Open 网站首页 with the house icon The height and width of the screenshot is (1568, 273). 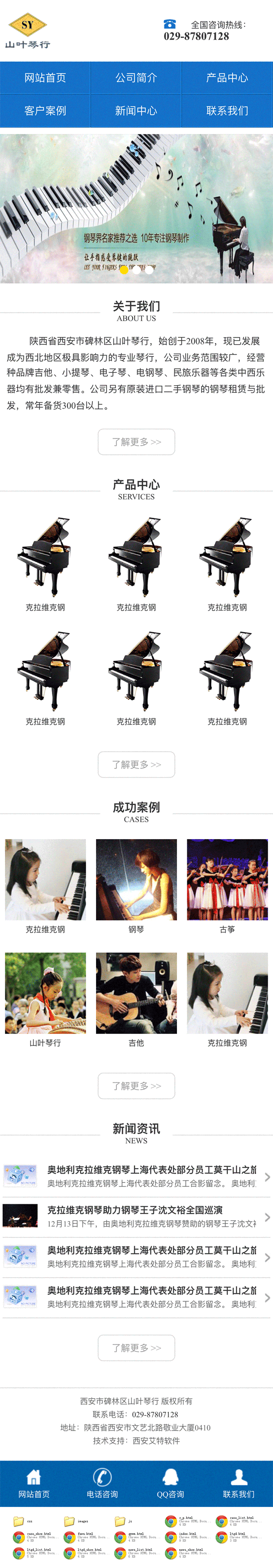[34, 1482]
